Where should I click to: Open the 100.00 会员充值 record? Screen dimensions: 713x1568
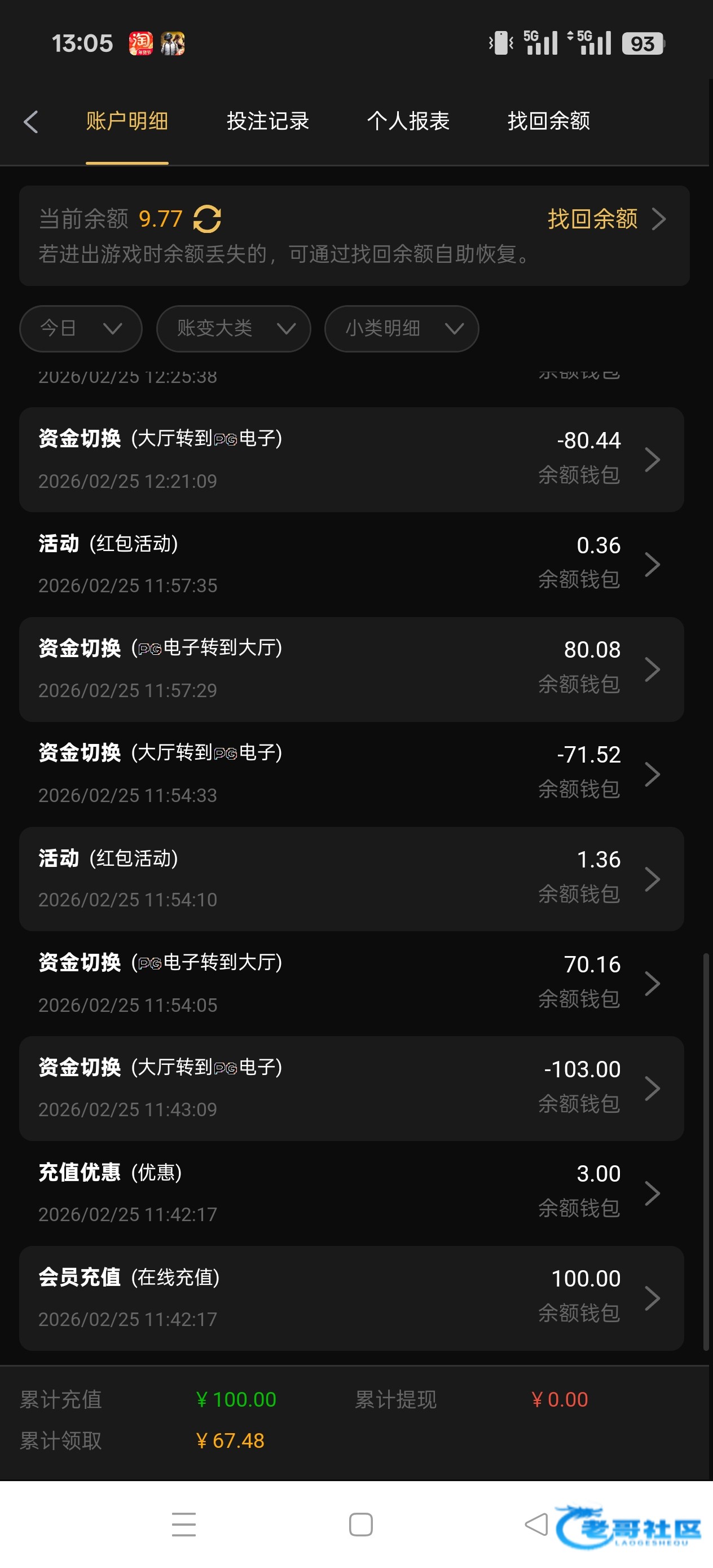(x=351, y=1298)
